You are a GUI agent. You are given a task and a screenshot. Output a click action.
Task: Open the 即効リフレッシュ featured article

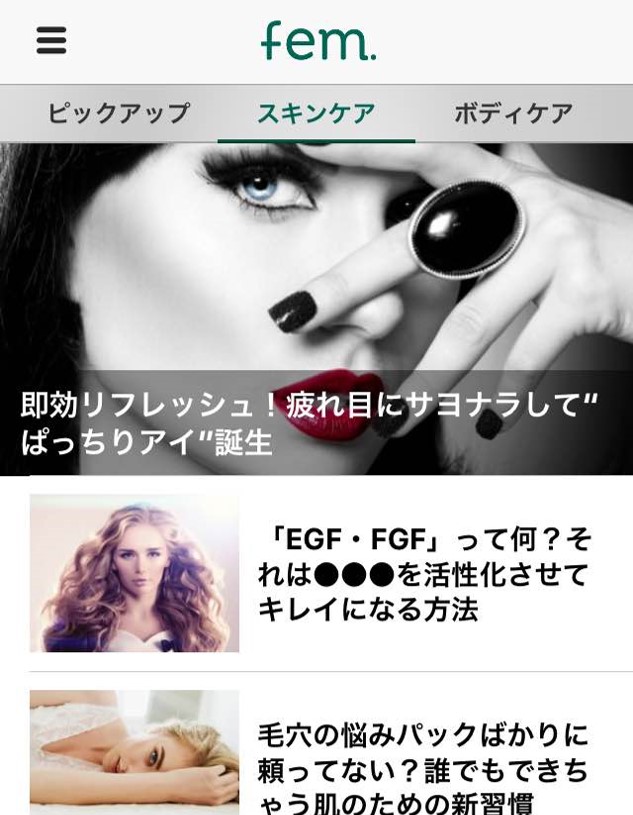(x=310, y=422)
